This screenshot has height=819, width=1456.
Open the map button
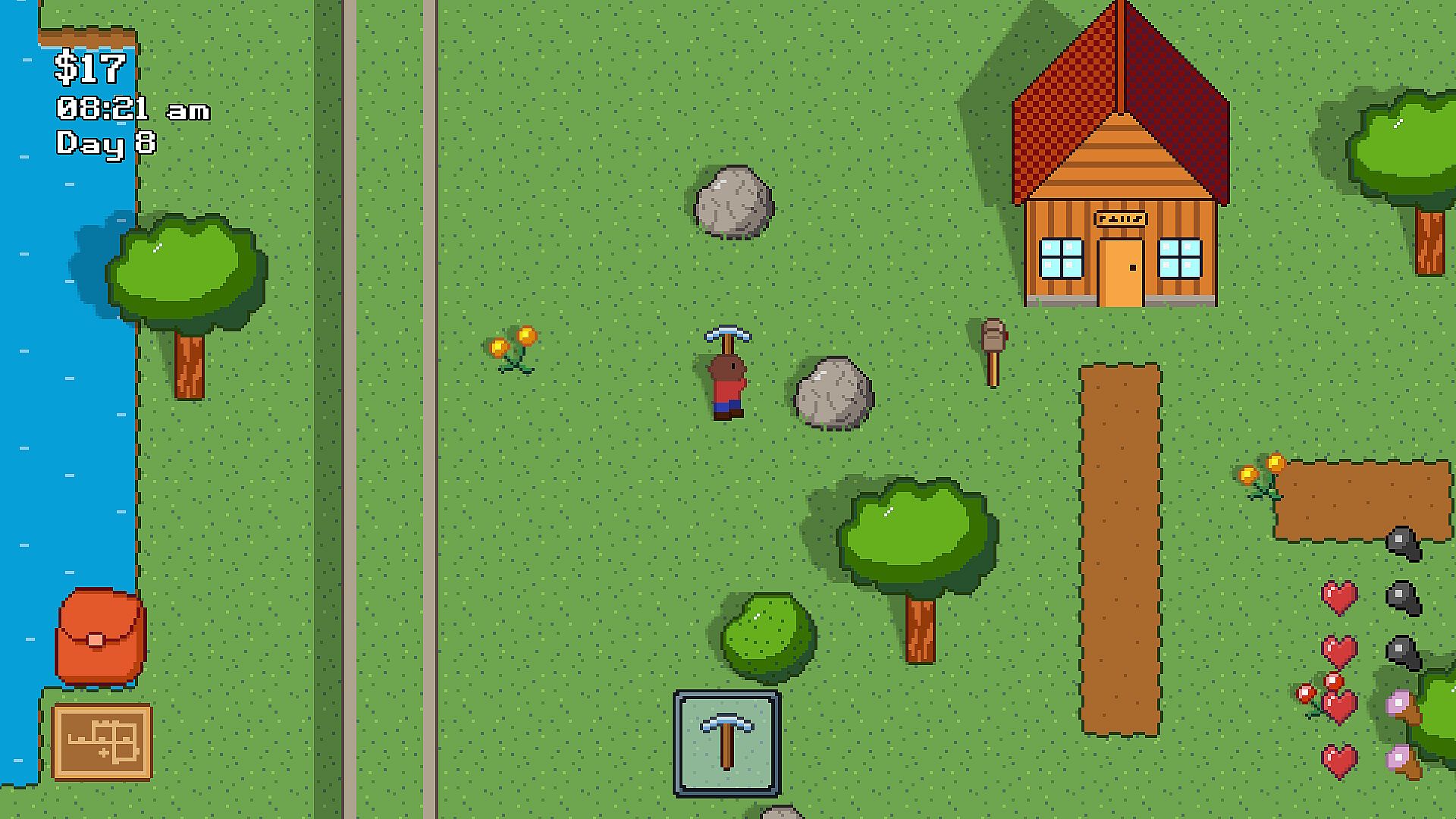coord(102,742)
